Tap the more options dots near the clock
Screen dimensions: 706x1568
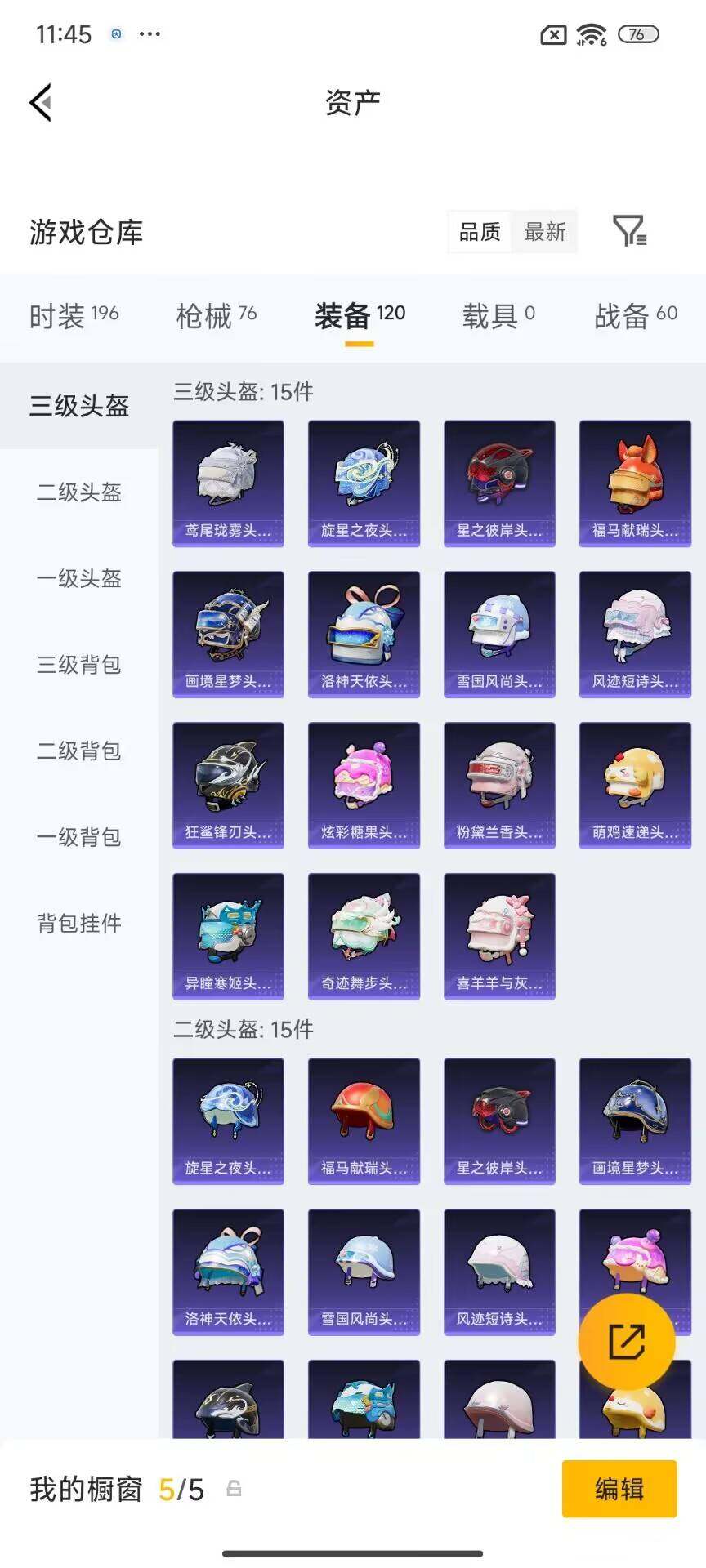[147, 34]
